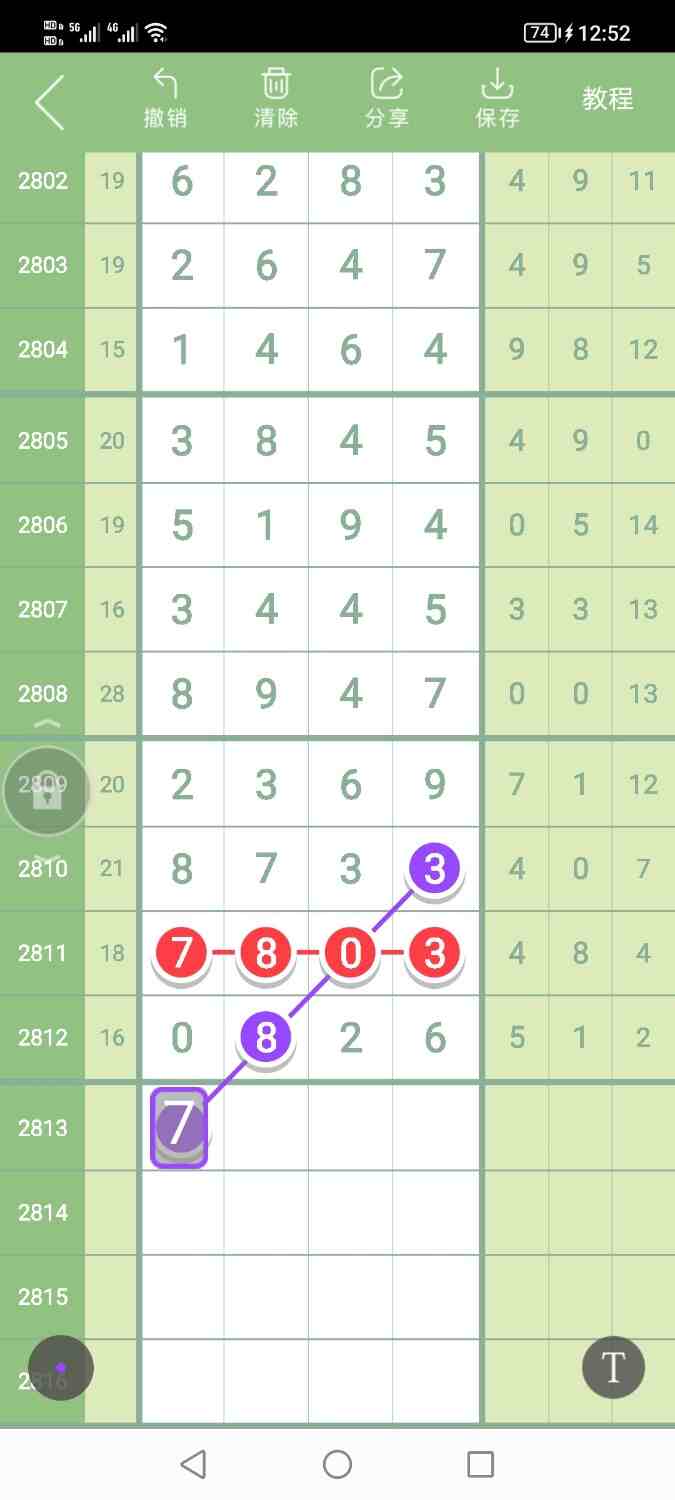Screen dimensions: 675x1500
Task: Open the 教程 tutorial
Action: pos(608,99)
